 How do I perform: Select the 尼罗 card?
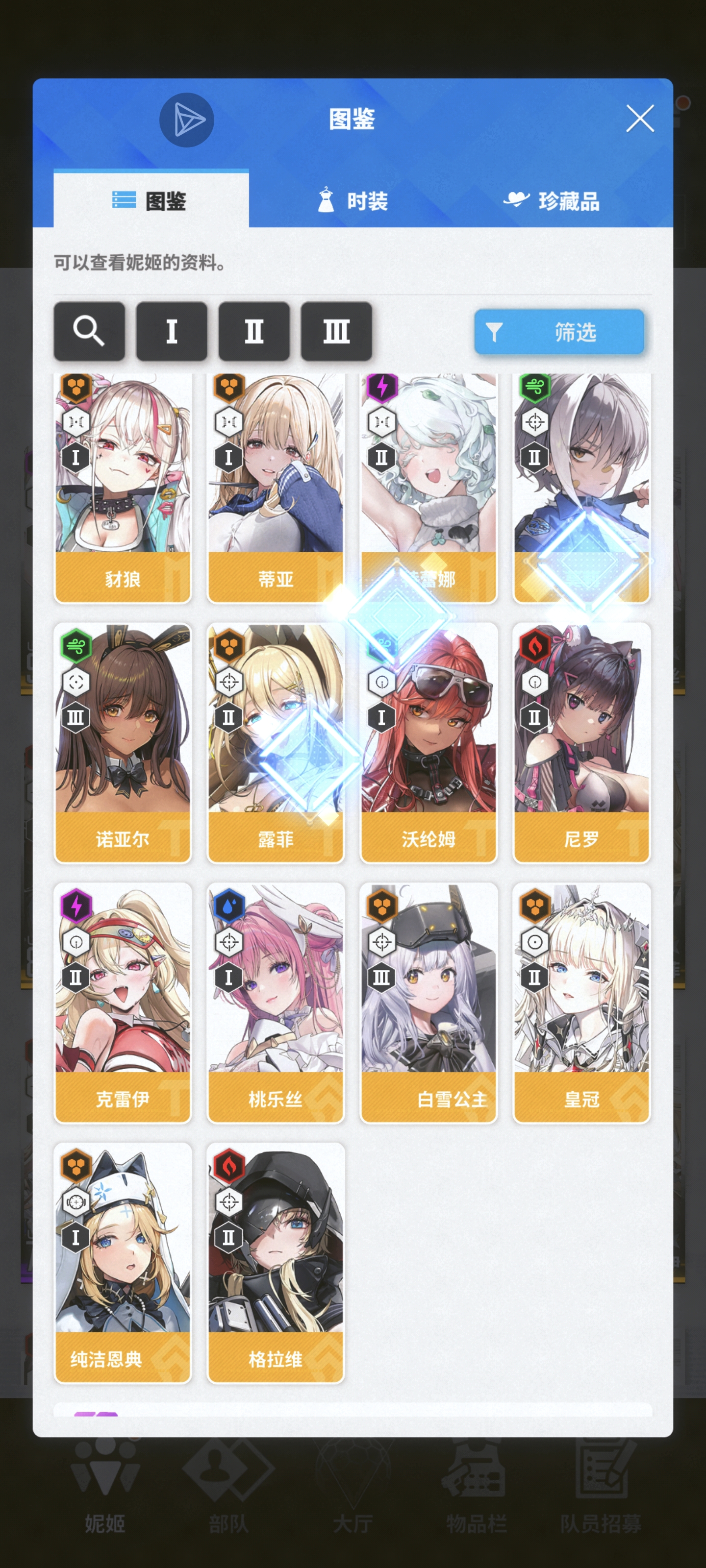(x=581, y=743)
